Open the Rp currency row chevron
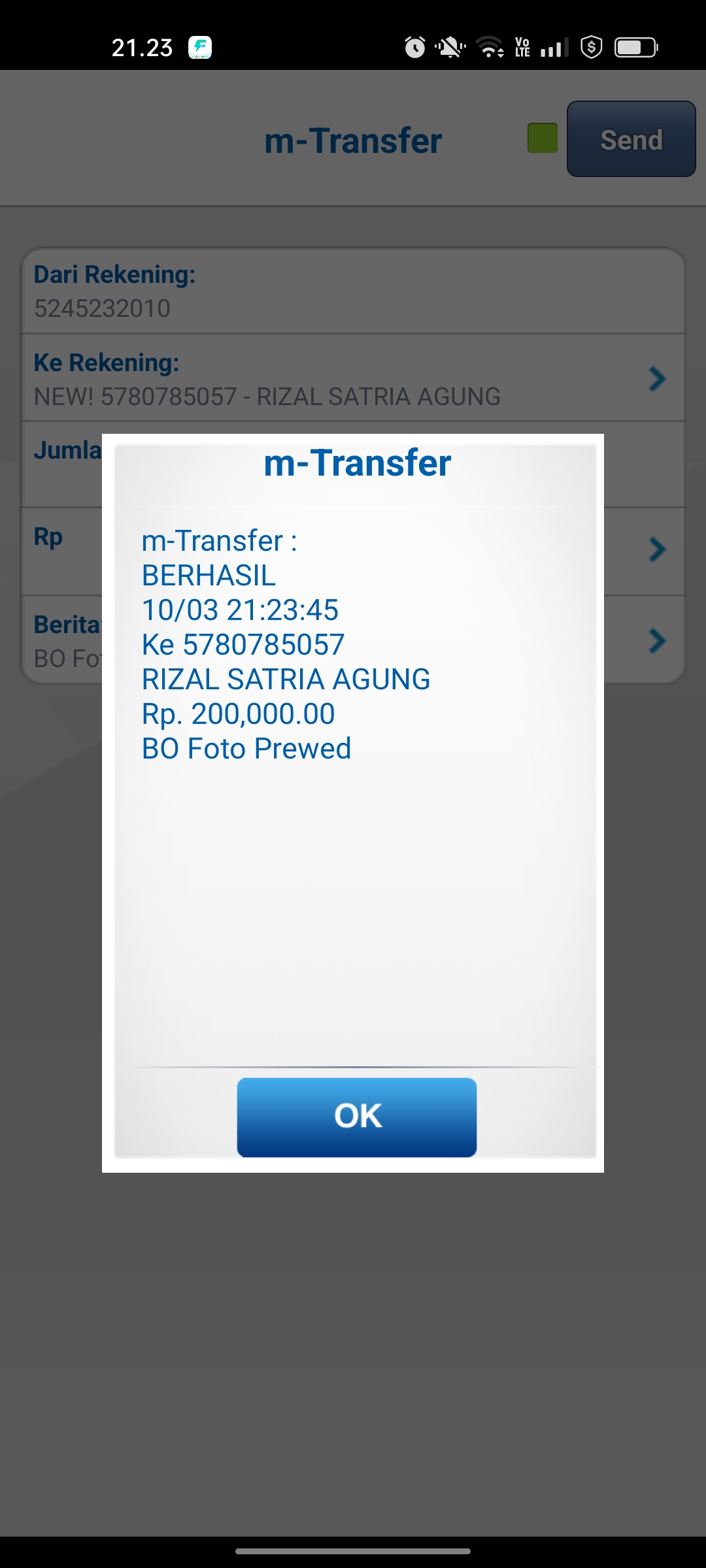This screenshot has height=1568, width=706. (x=657, y=549)
